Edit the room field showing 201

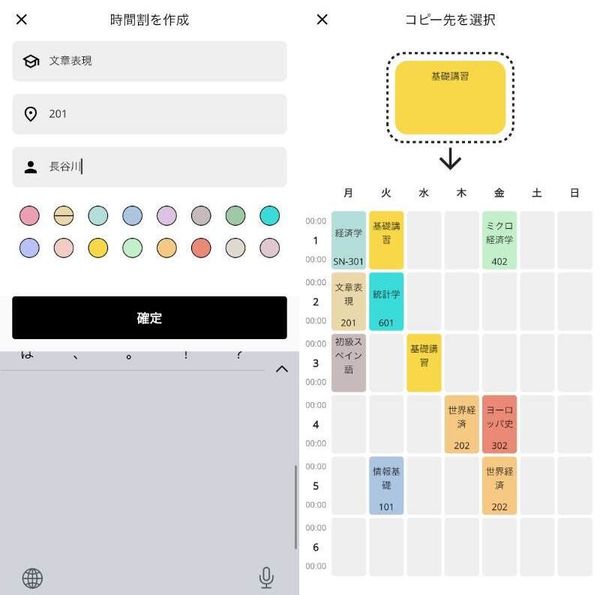pos(149,114)
